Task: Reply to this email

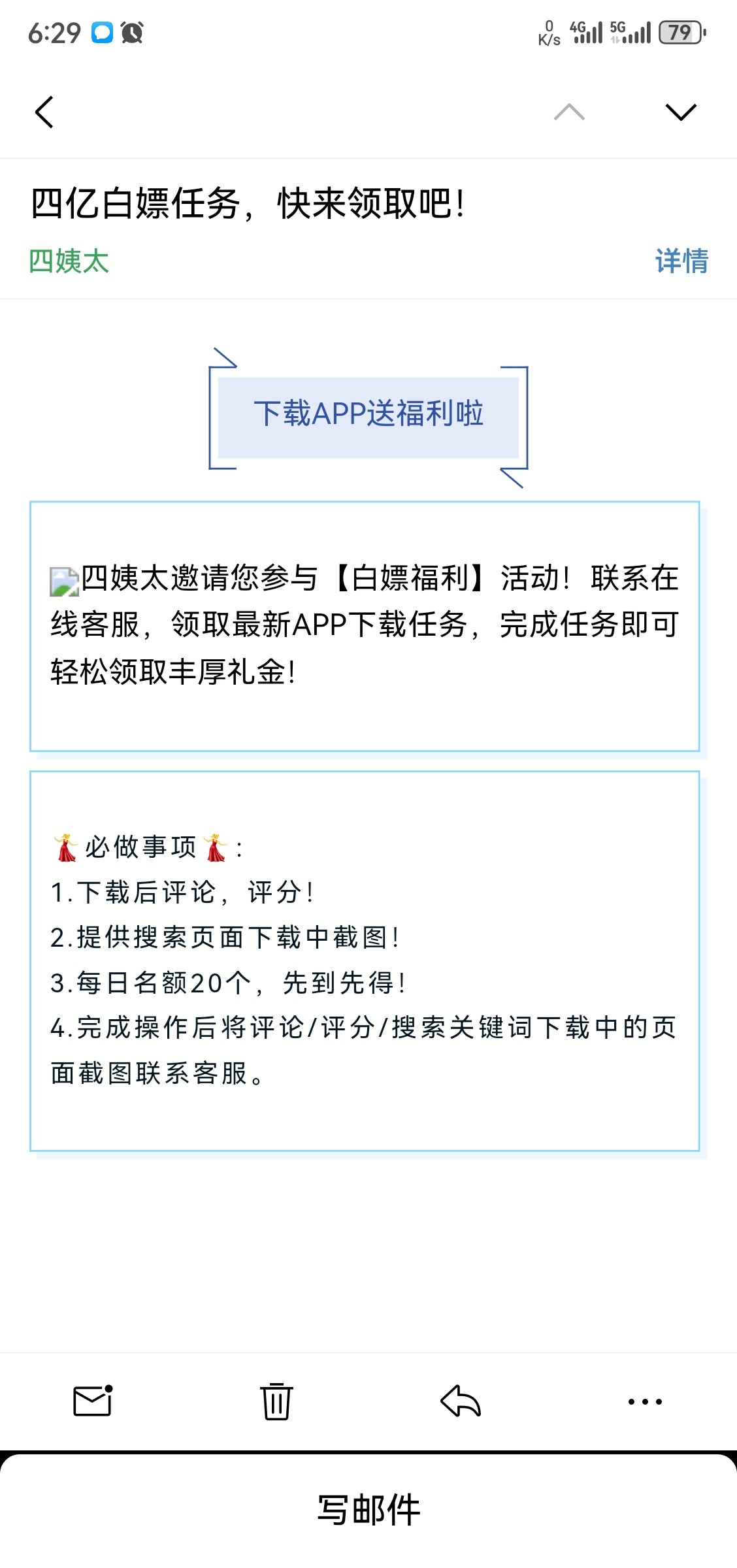Action: pyautogui.click(x=461, y=1401)
